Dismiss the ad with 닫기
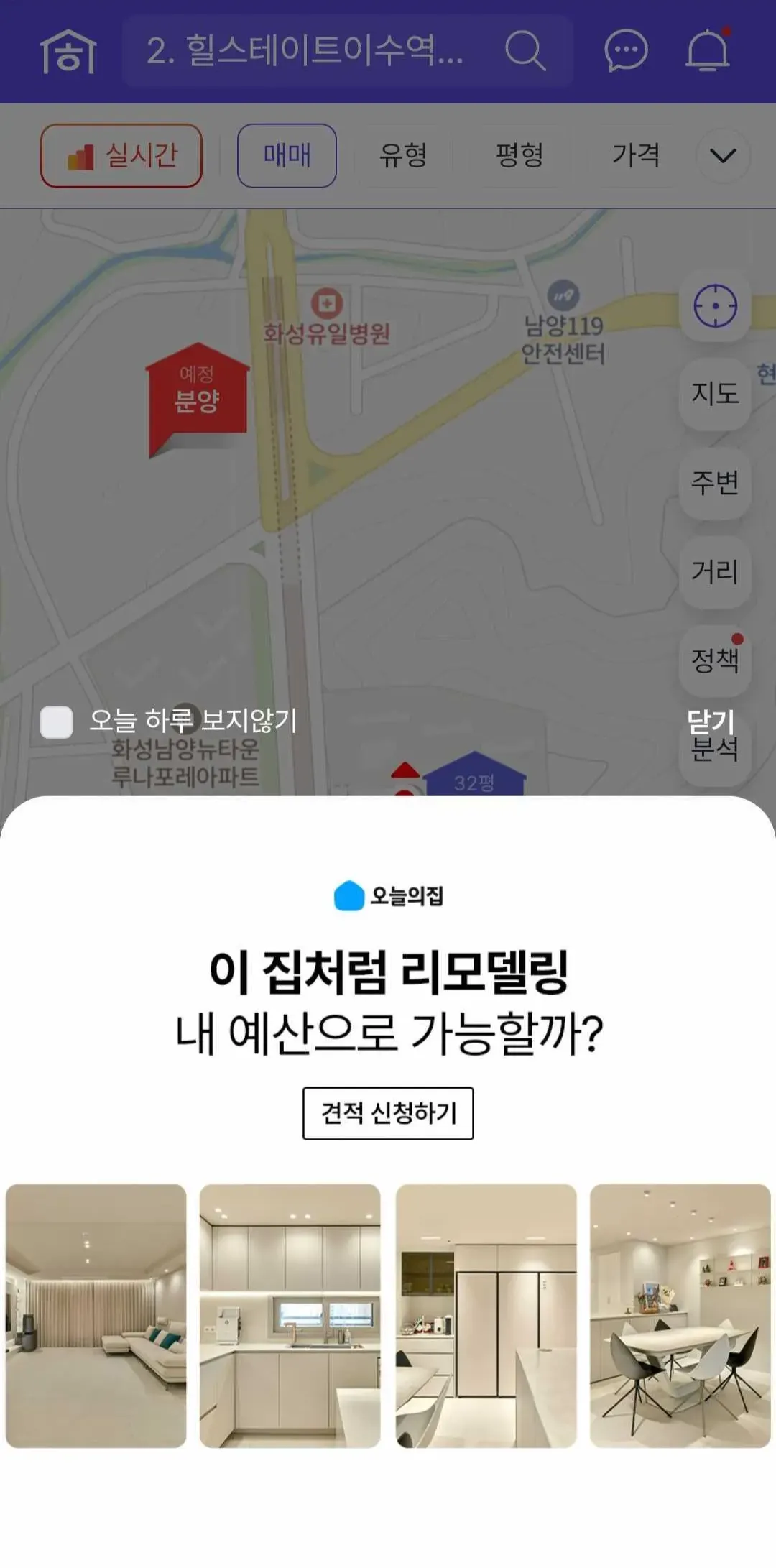 click(x=710, y=721)
